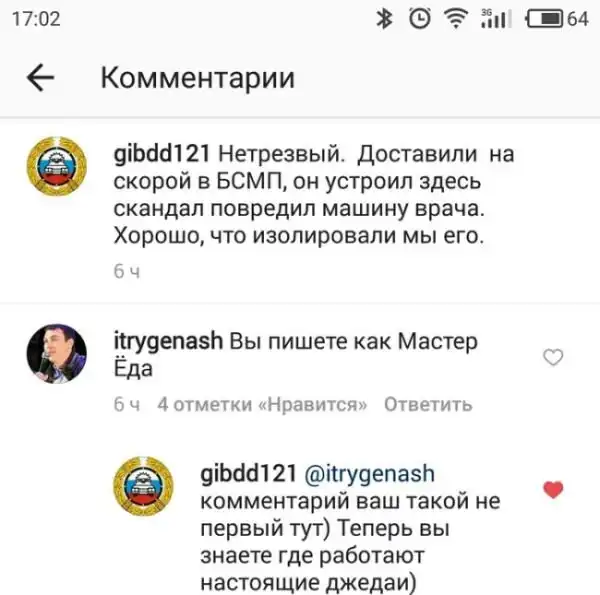Open @itrygenash mention in the reply
The height and width of the screenshot is (595, 600).
(x=367, y=473)
